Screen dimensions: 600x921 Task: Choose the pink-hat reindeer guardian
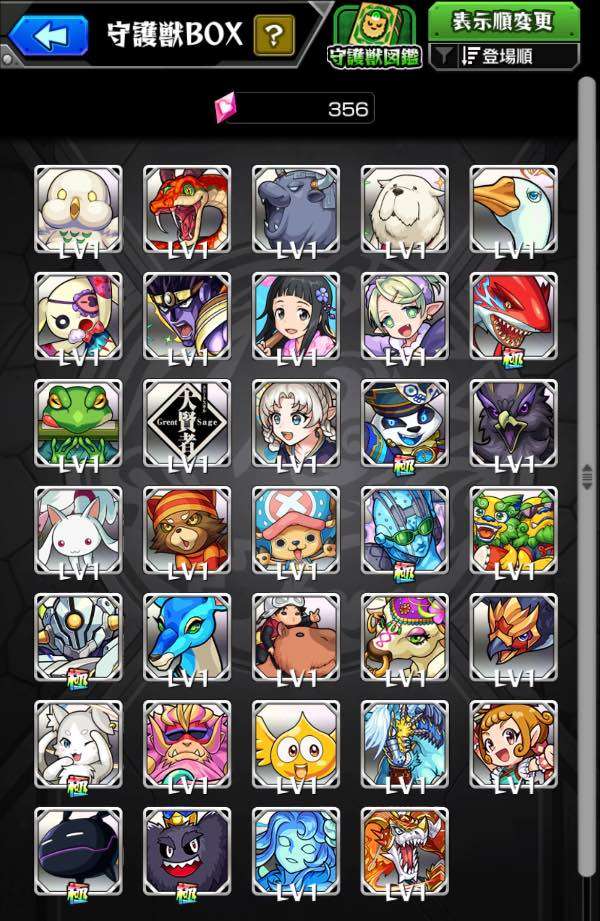coord(296,530)
